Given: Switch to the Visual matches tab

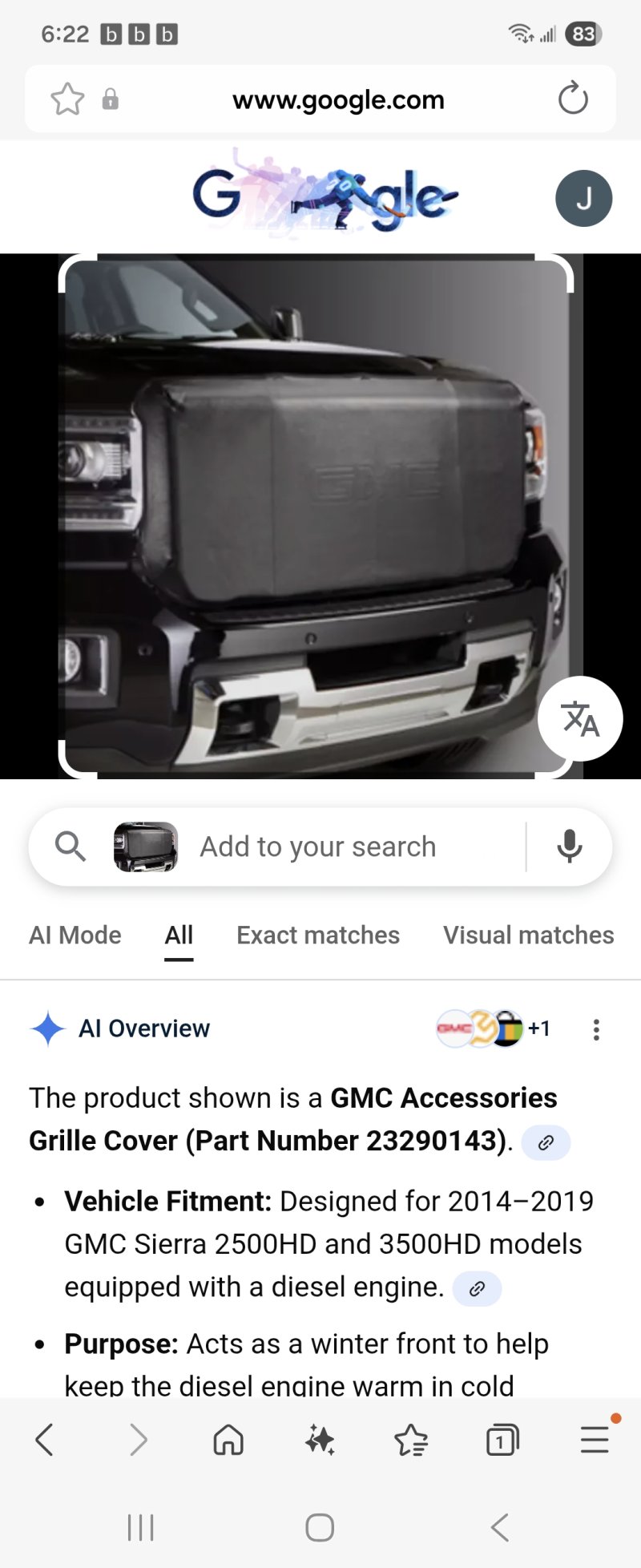Looking at the screenshot, I should click(x=529, y=935).
